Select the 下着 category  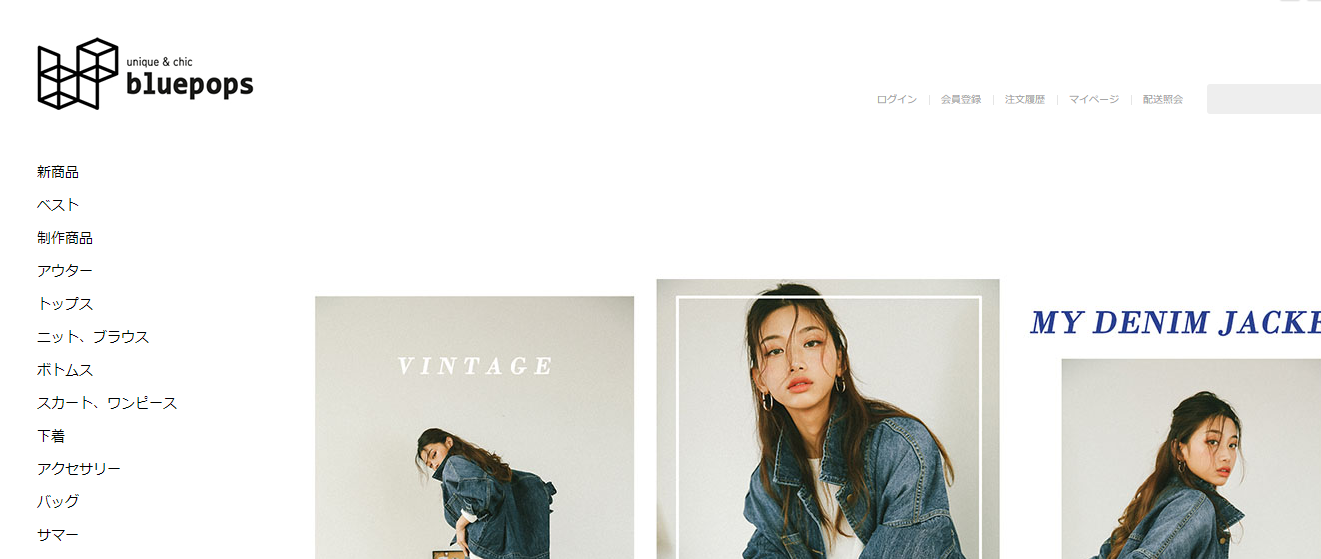pyautogui.click(x=51, y=436)
